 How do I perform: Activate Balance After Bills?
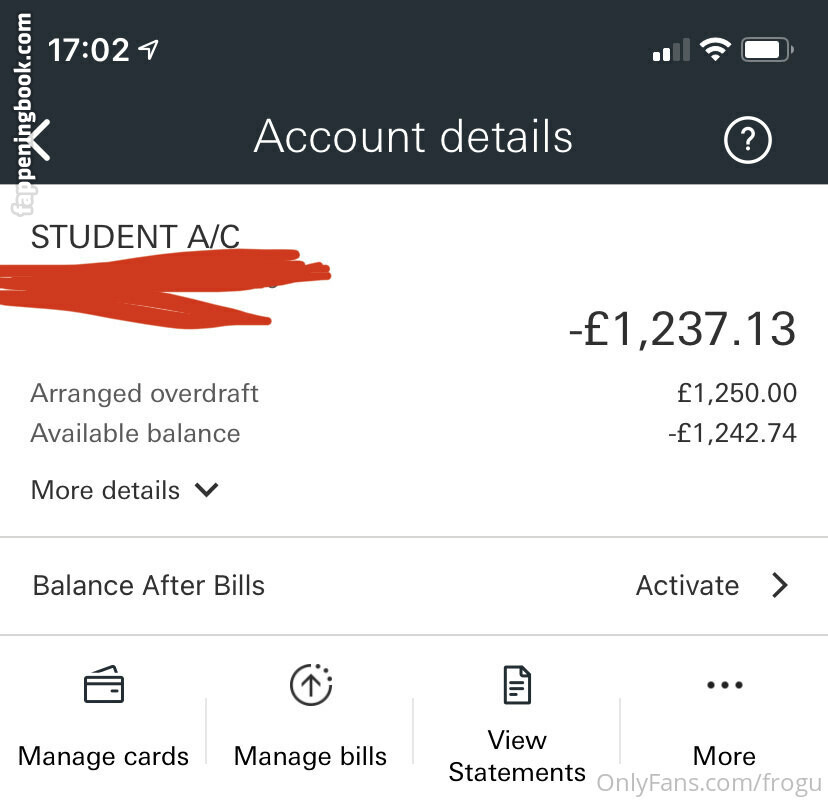[x=711, y=586]
